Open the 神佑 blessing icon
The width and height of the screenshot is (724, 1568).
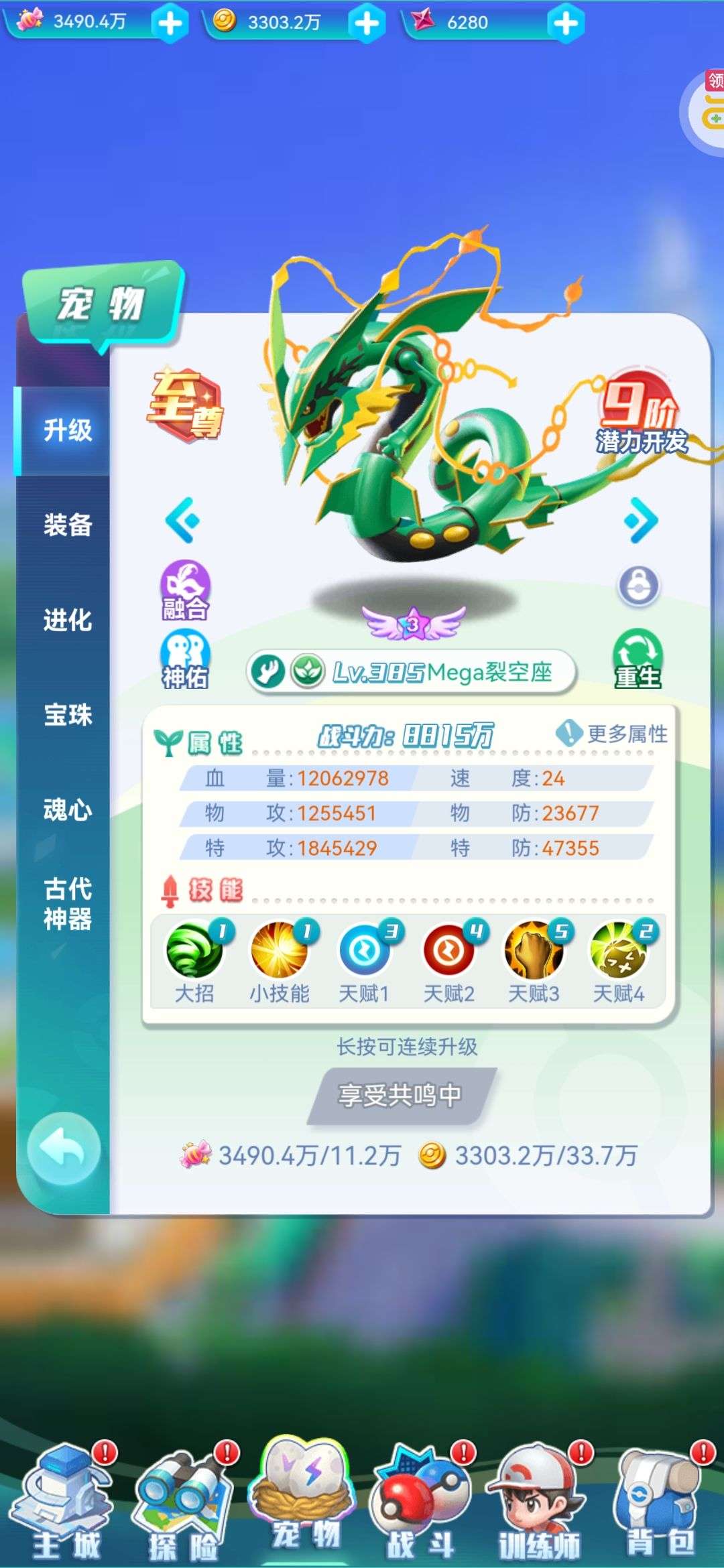coord(185,659)
